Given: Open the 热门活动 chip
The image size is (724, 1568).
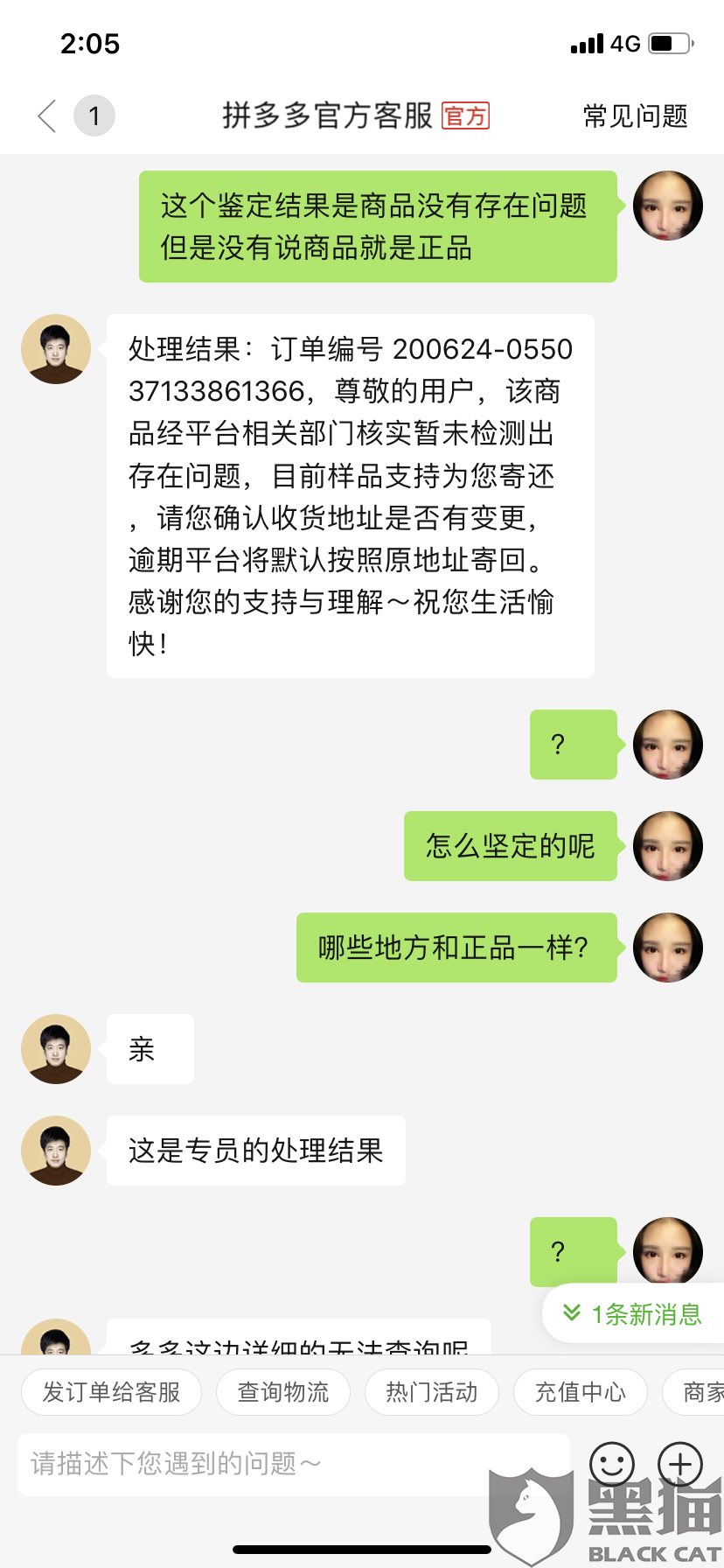Looking at the screenshot, I should click(x=432, y=1391).
